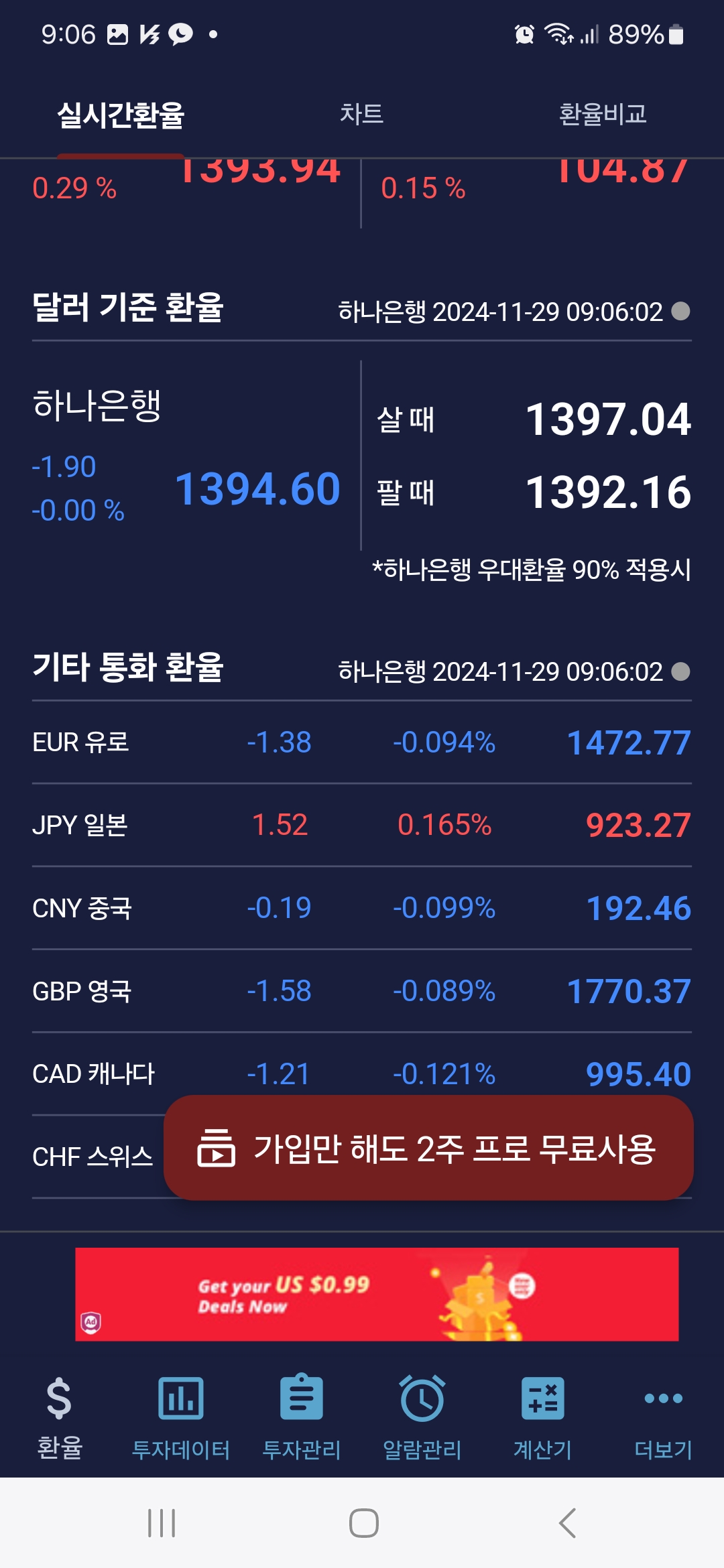Open the JPY 일본 exchange rate row
Viewport: 724px width, 1568px height.
click(x=361, y=825)
